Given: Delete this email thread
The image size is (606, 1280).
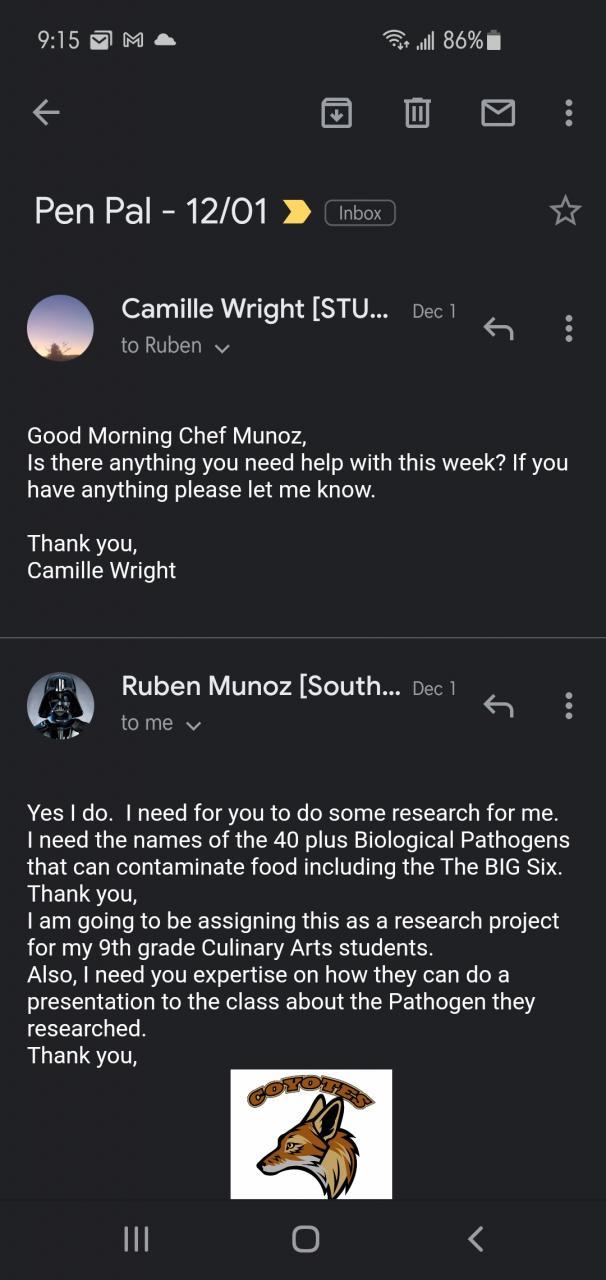Looking at the screenshot, I should (417, 113).
